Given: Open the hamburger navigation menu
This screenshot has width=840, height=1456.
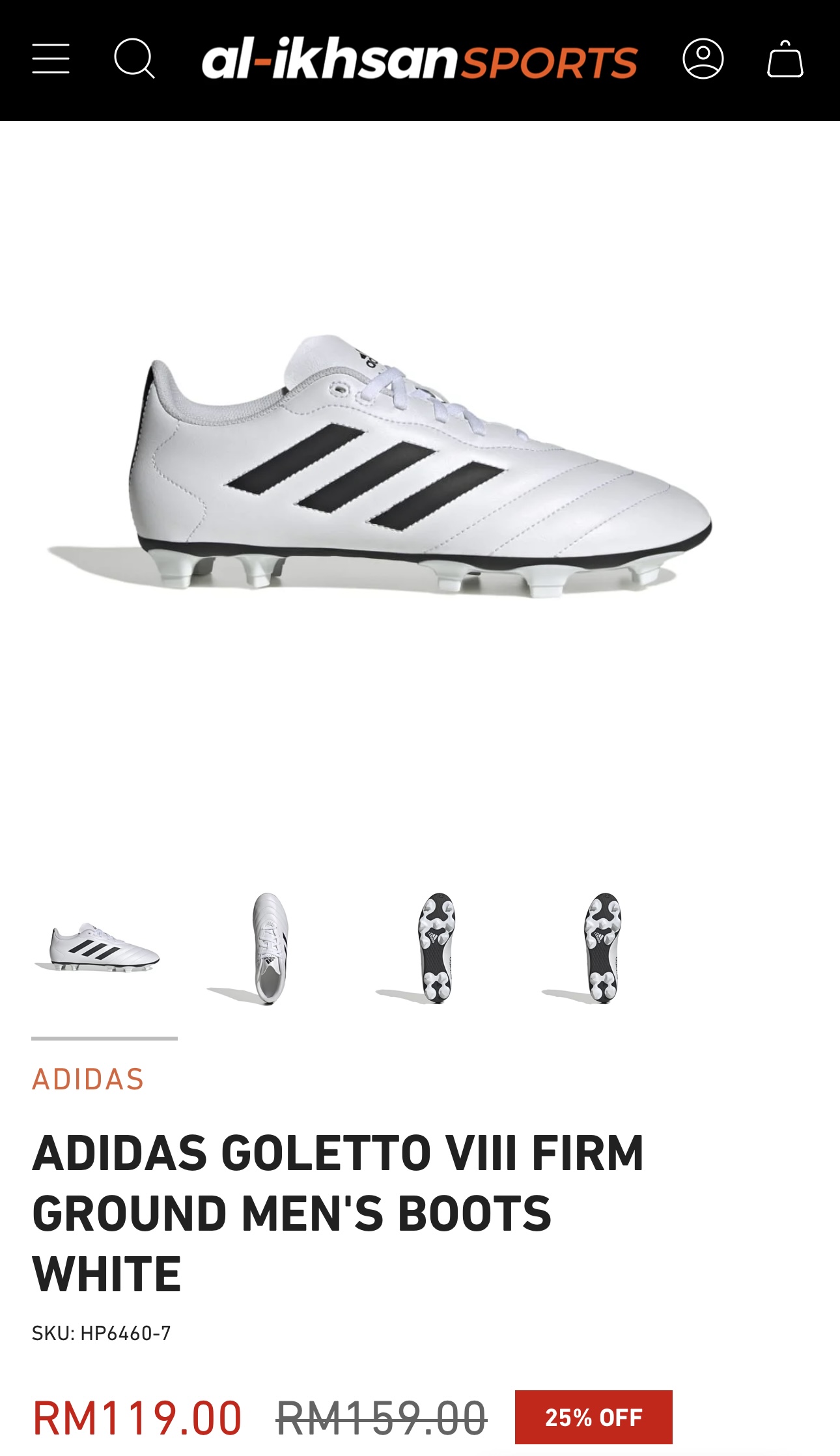Looking at the screenshot, I should point(51,59).
